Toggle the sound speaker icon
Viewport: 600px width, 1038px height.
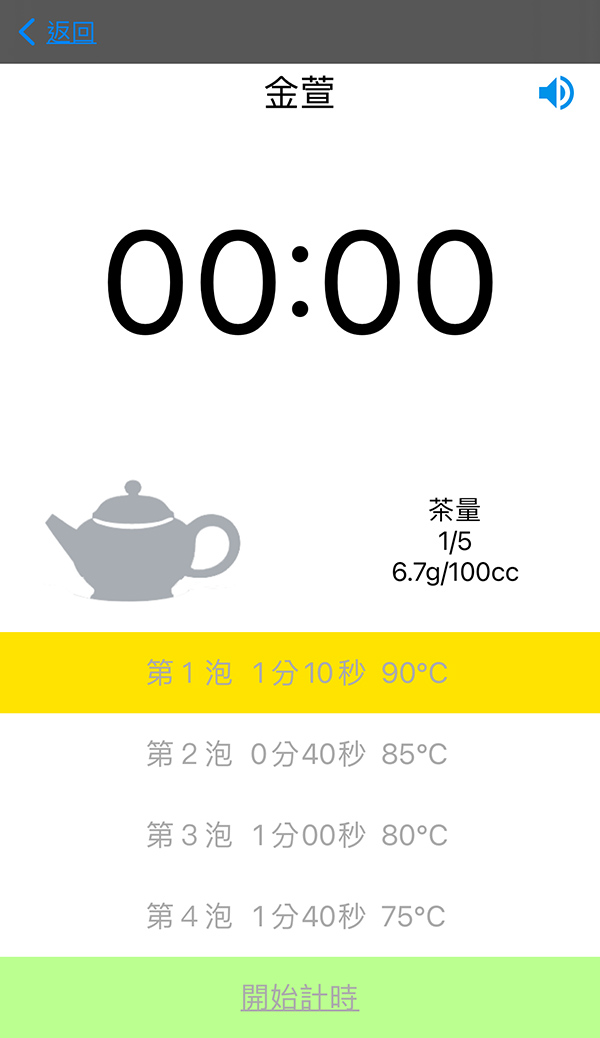click(556, 93)
